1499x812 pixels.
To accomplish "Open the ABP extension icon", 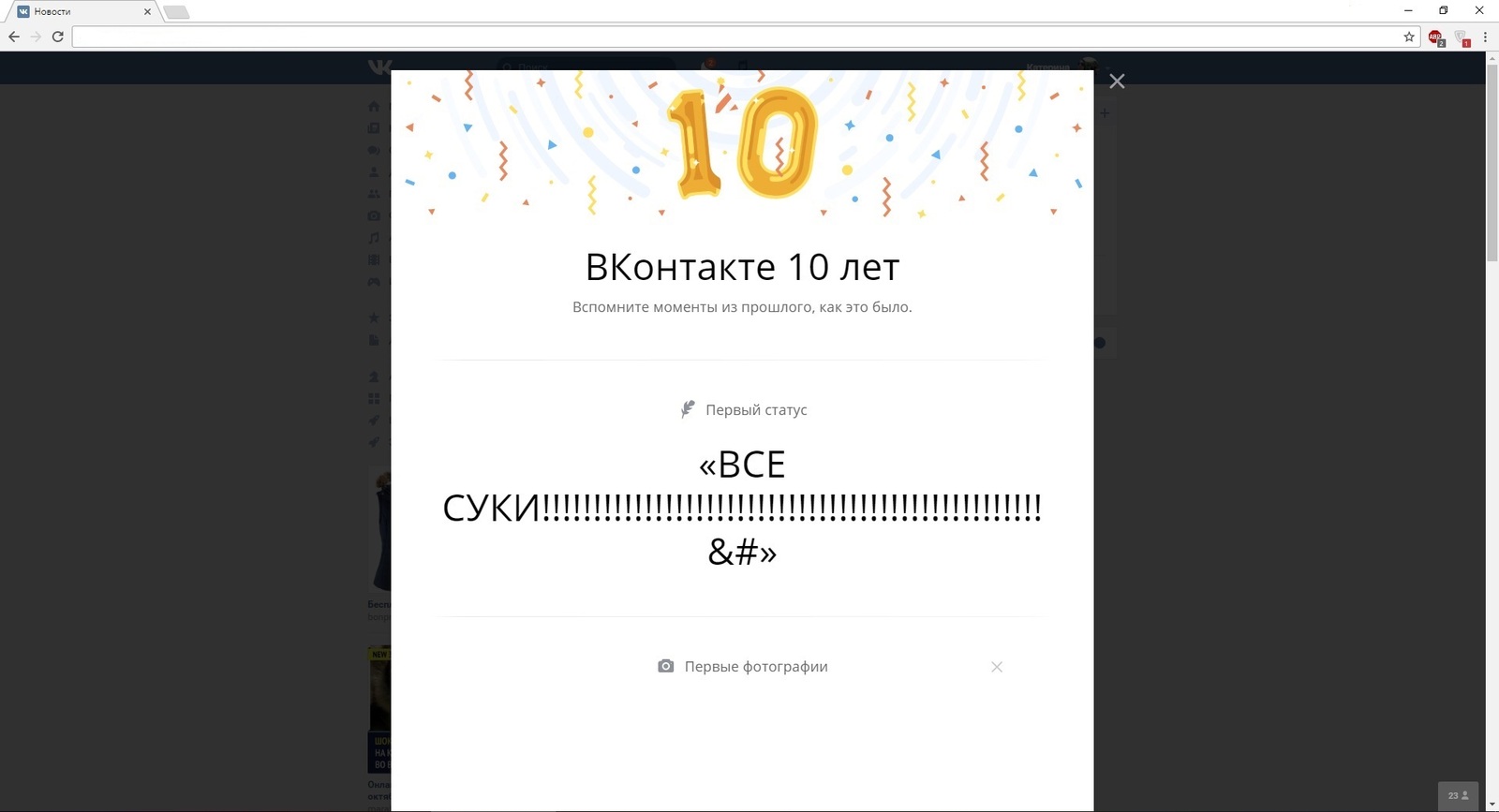I will [1435, 37].
